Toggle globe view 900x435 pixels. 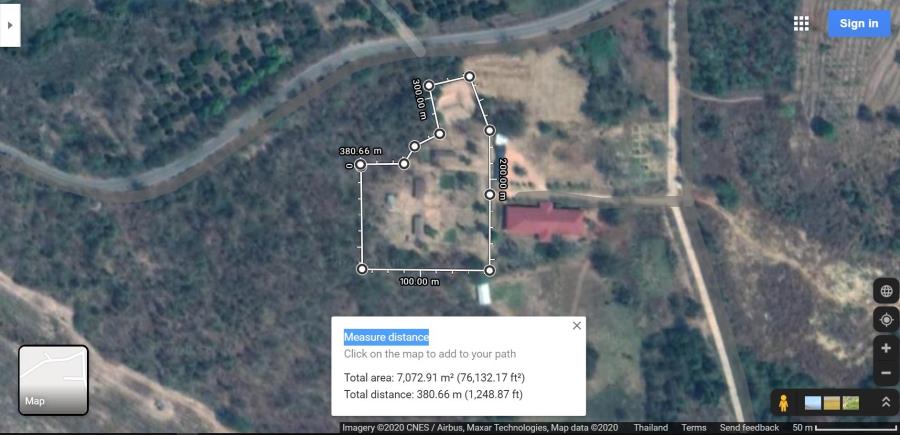point(885,291)
